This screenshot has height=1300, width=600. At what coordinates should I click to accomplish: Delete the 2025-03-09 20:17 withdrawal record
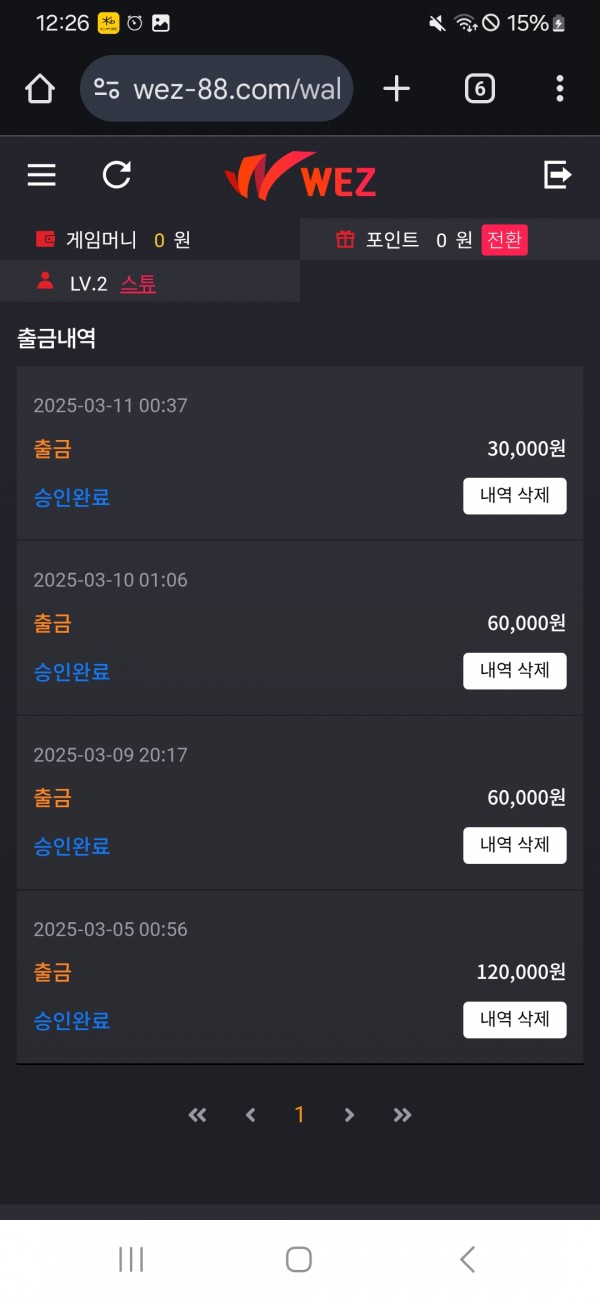point(514,845)
